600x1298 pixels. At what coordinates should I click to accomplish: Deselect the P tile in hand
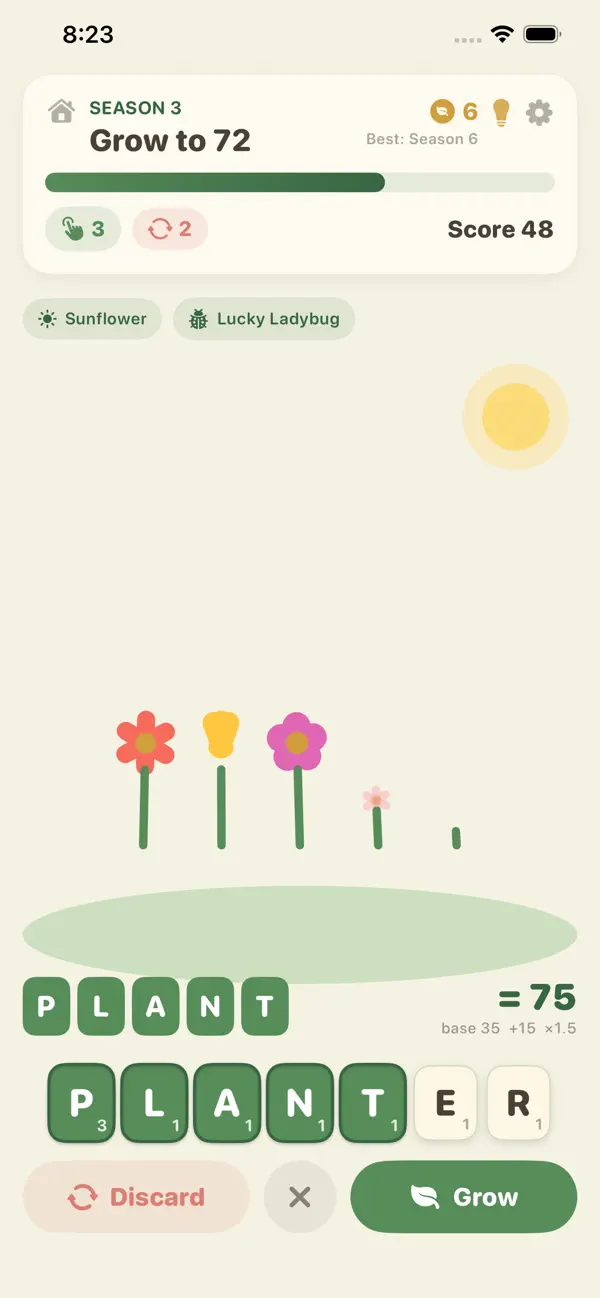click(x=81, y=1103)
